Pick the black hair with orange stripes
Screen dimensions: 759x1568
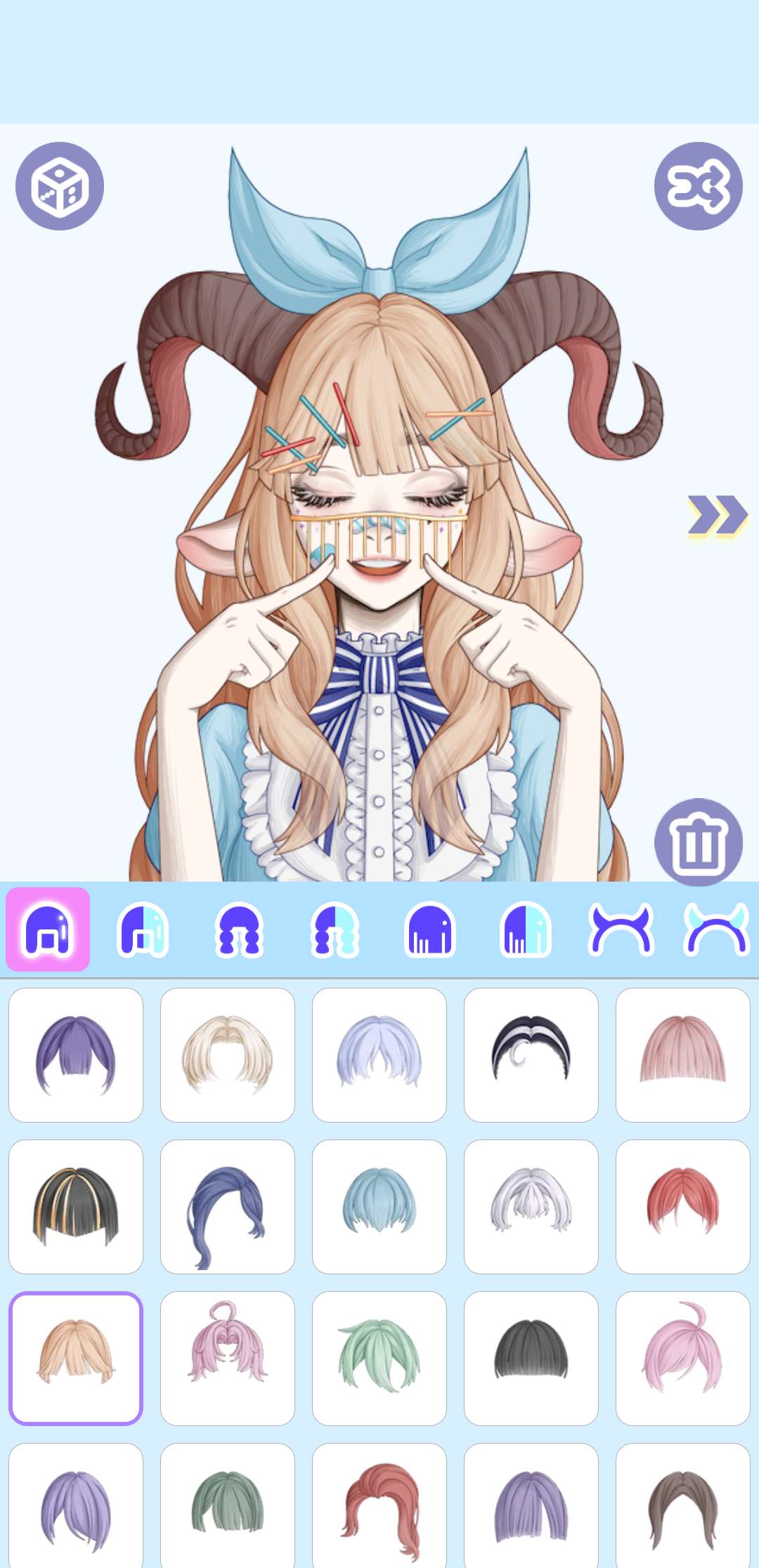click(76, 1207)
